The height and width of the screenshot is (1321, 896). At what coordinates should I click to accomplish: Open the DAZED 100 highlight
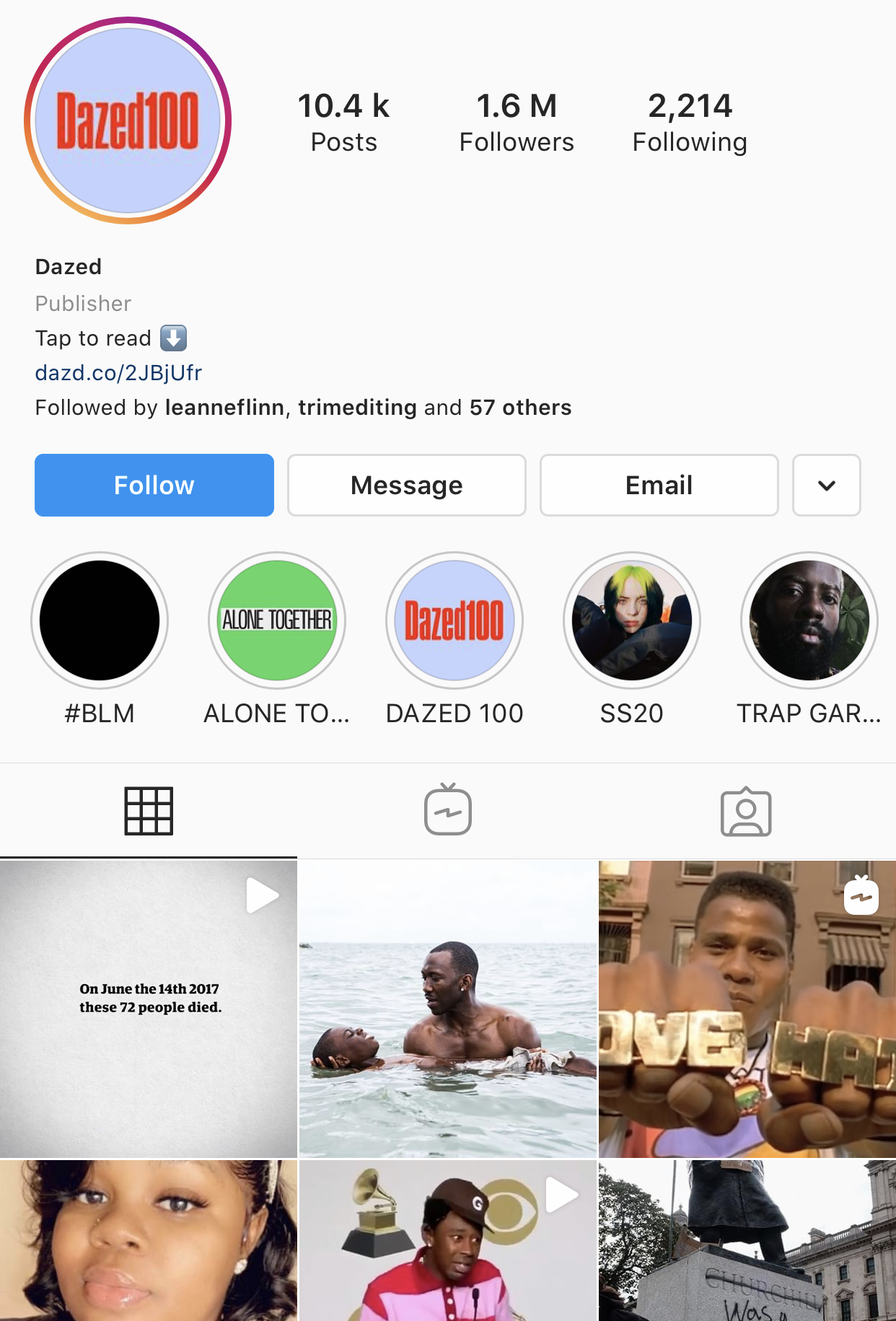point(454,621)
